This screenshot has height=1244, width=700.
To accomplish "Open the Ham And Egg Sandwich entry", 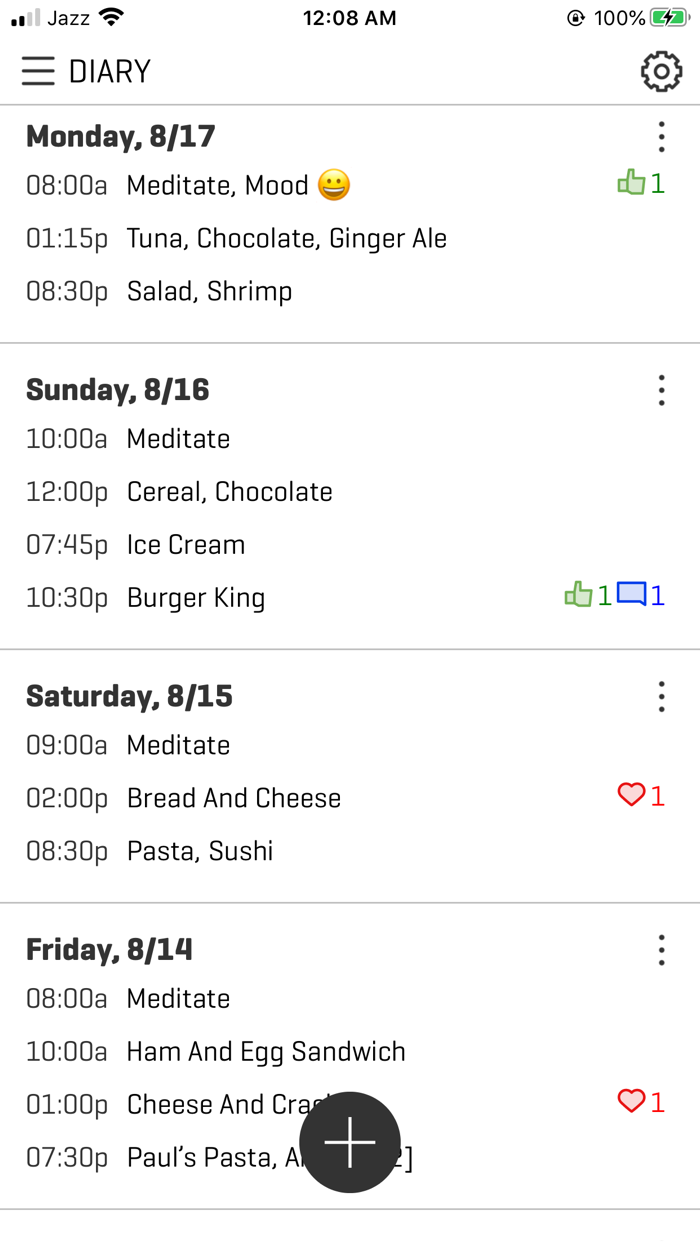I will [x=266, y=1052].
